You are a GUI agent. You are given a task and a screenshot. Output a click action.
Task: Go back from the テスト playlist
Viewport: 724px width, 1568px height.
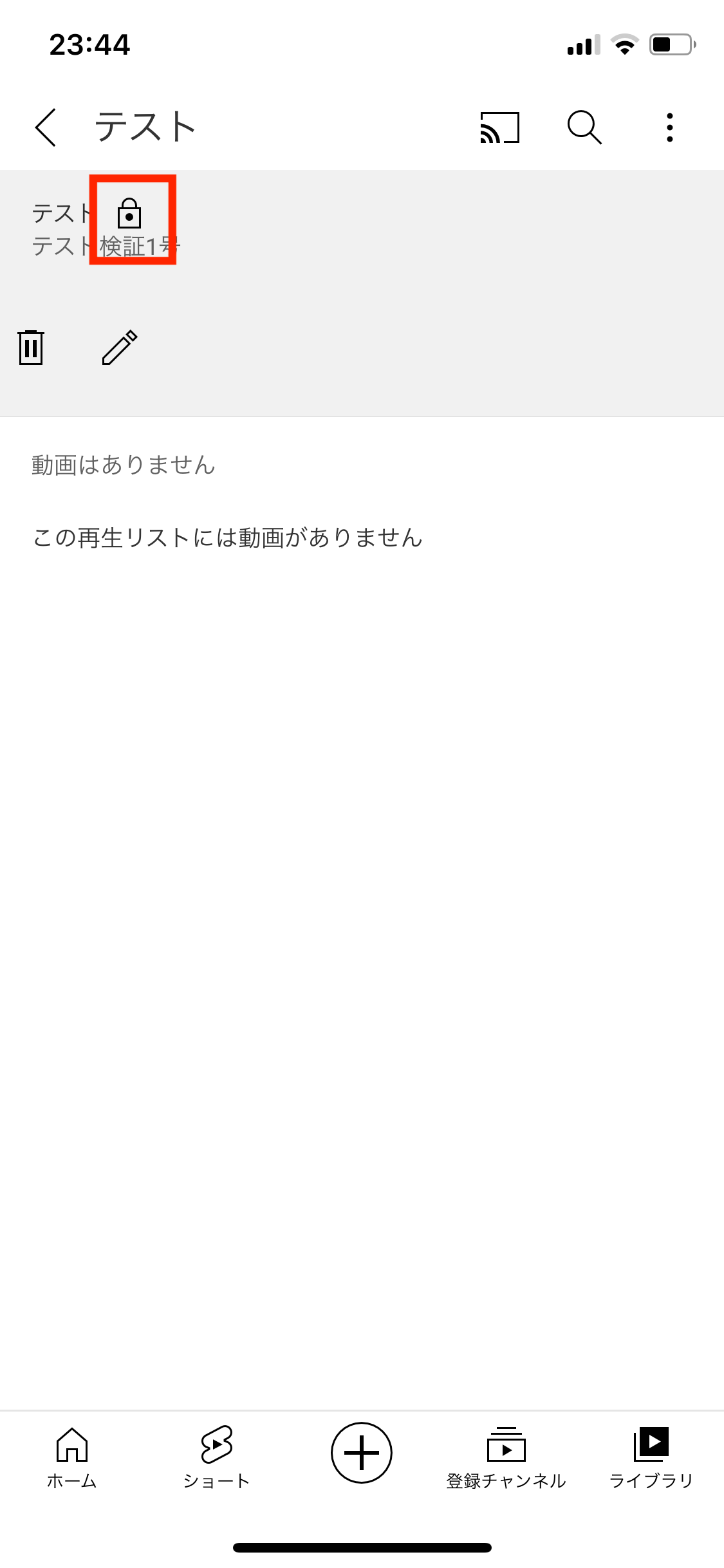click(x=46, y=127)
